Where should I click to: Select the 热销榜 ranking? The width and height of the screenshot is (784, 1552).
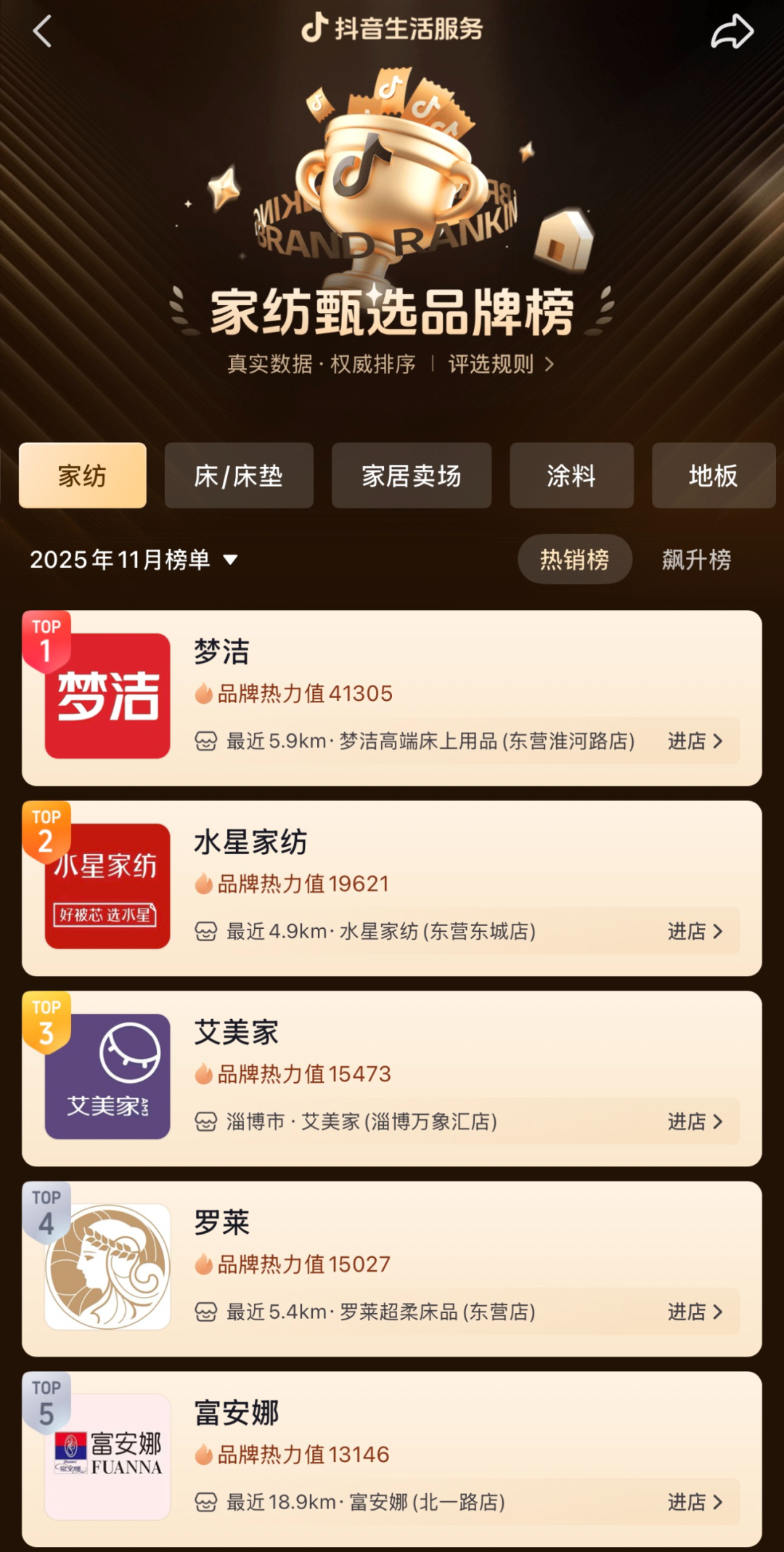[x=574, y=559]
